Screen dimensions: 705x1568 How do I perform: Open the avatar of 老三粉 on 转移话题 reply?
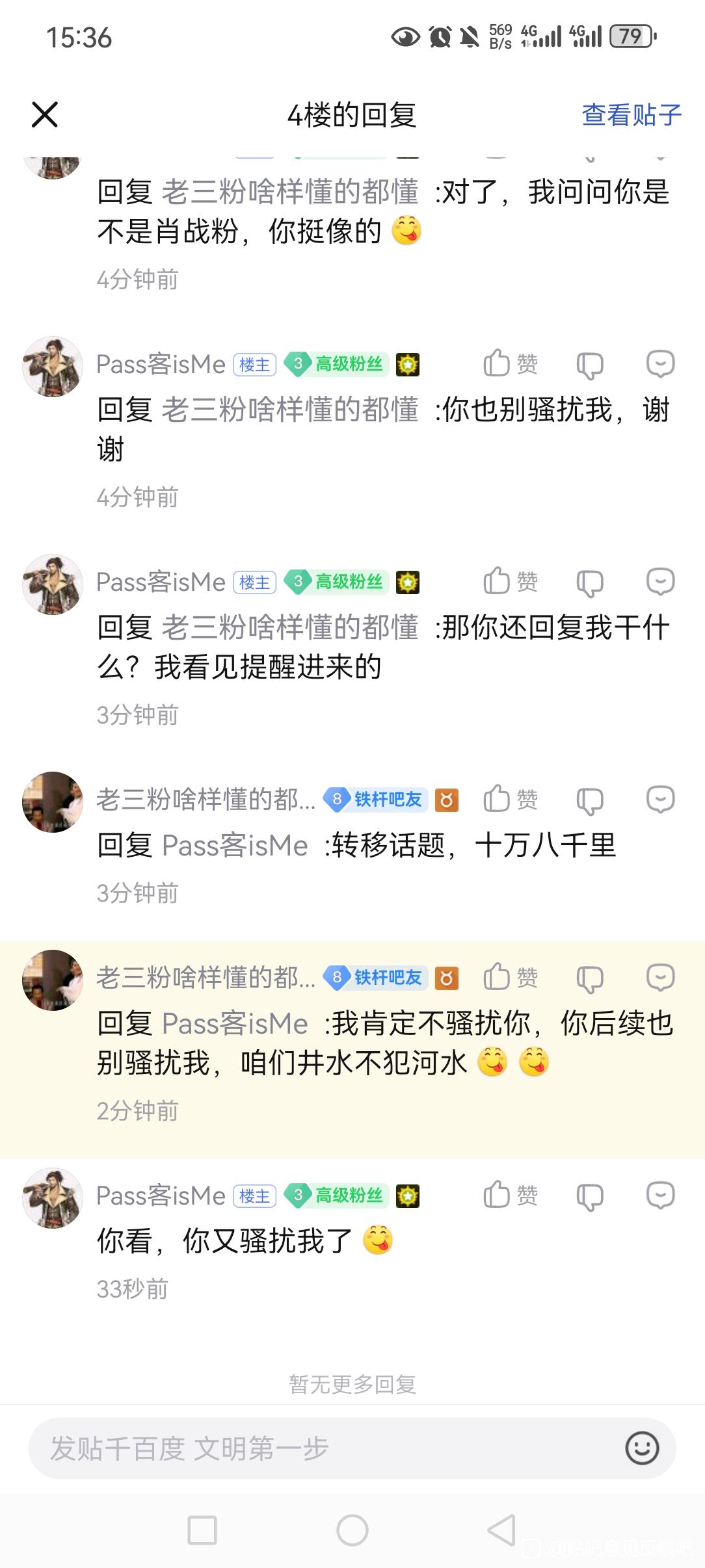pos(53,802)
